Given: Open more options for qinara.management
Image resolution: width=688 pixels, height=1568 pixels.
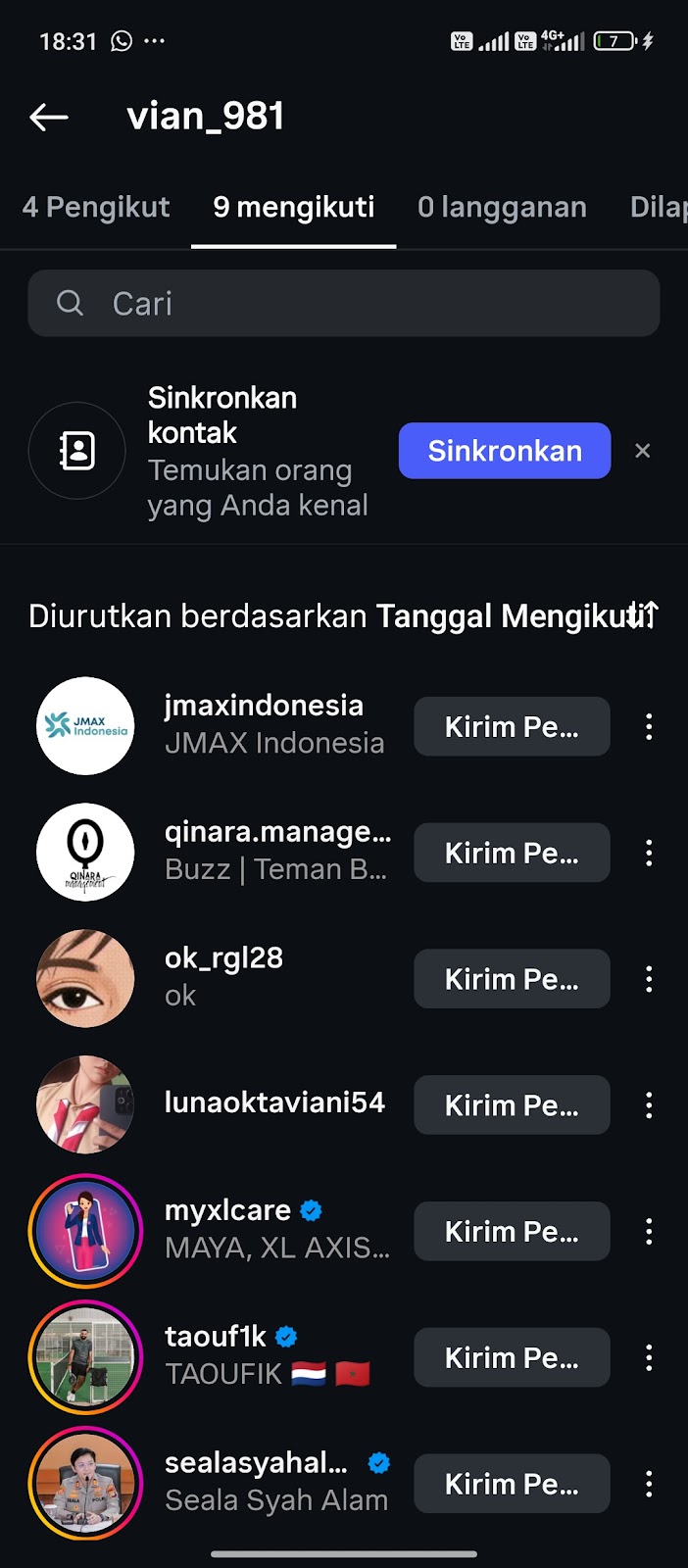Looking at the screenshot, I should pyautogui.click(x=649, y=853).
